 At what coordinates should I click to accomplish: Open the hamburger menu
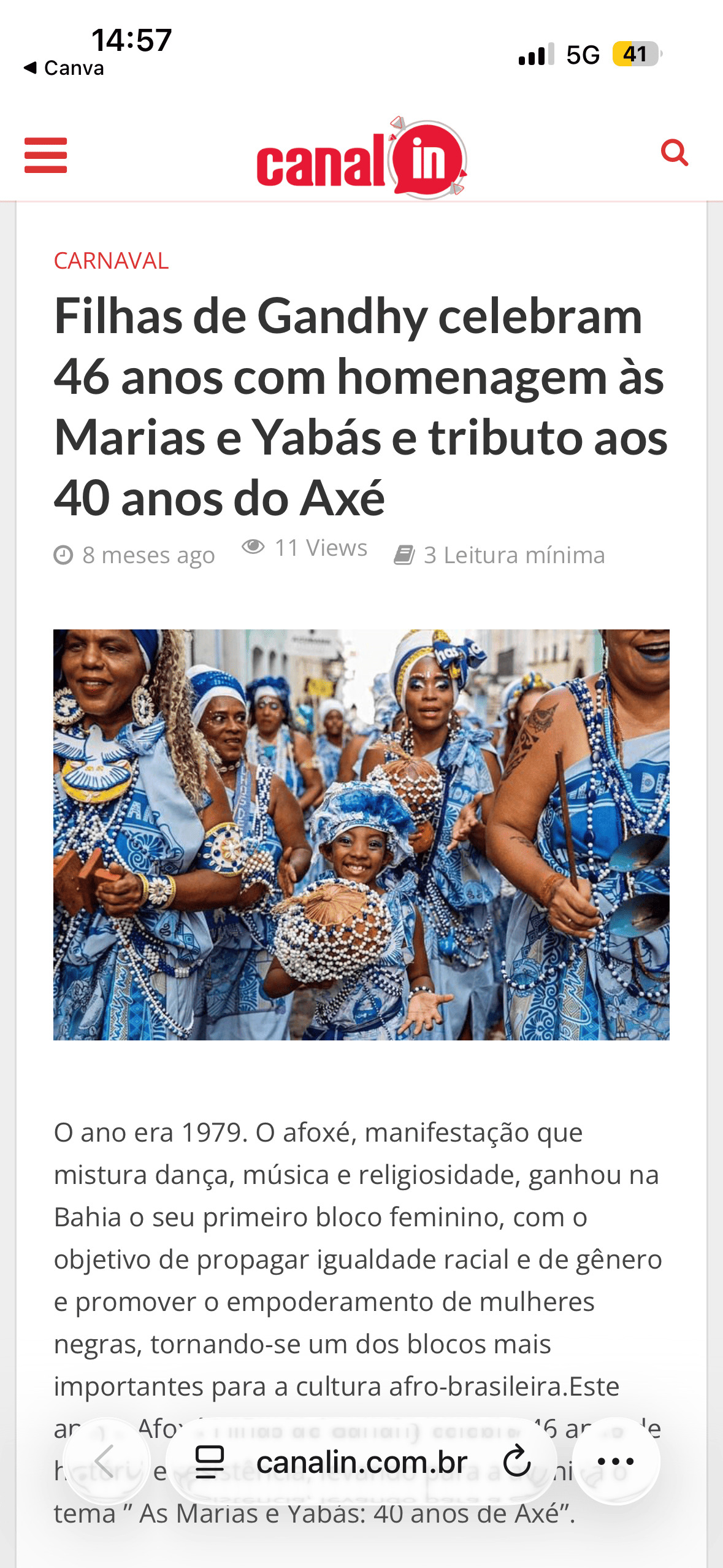[45, 155]
